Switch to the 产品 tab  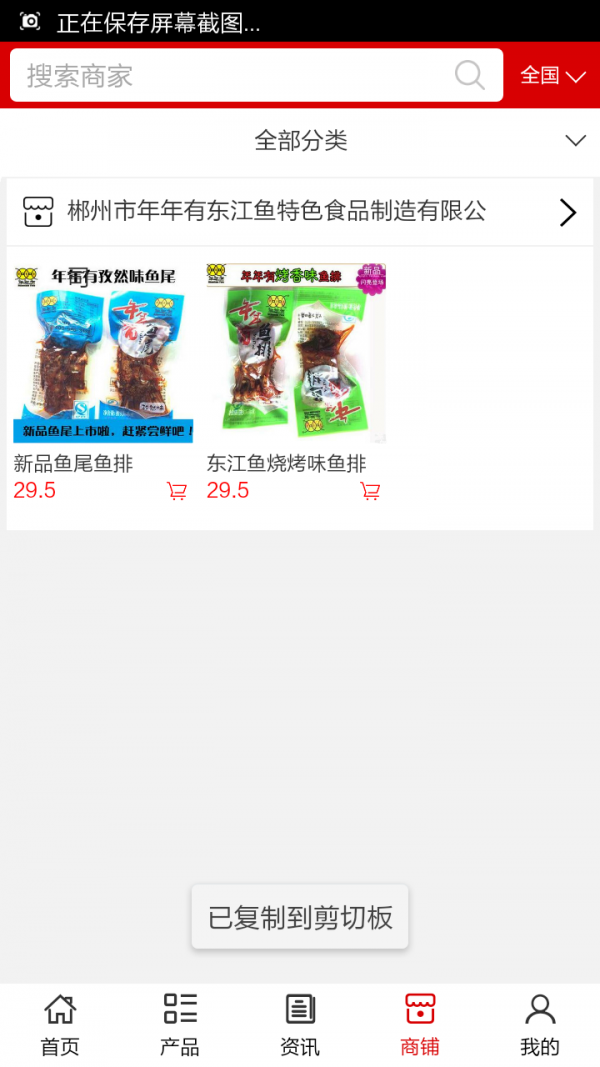point(180,1025)
